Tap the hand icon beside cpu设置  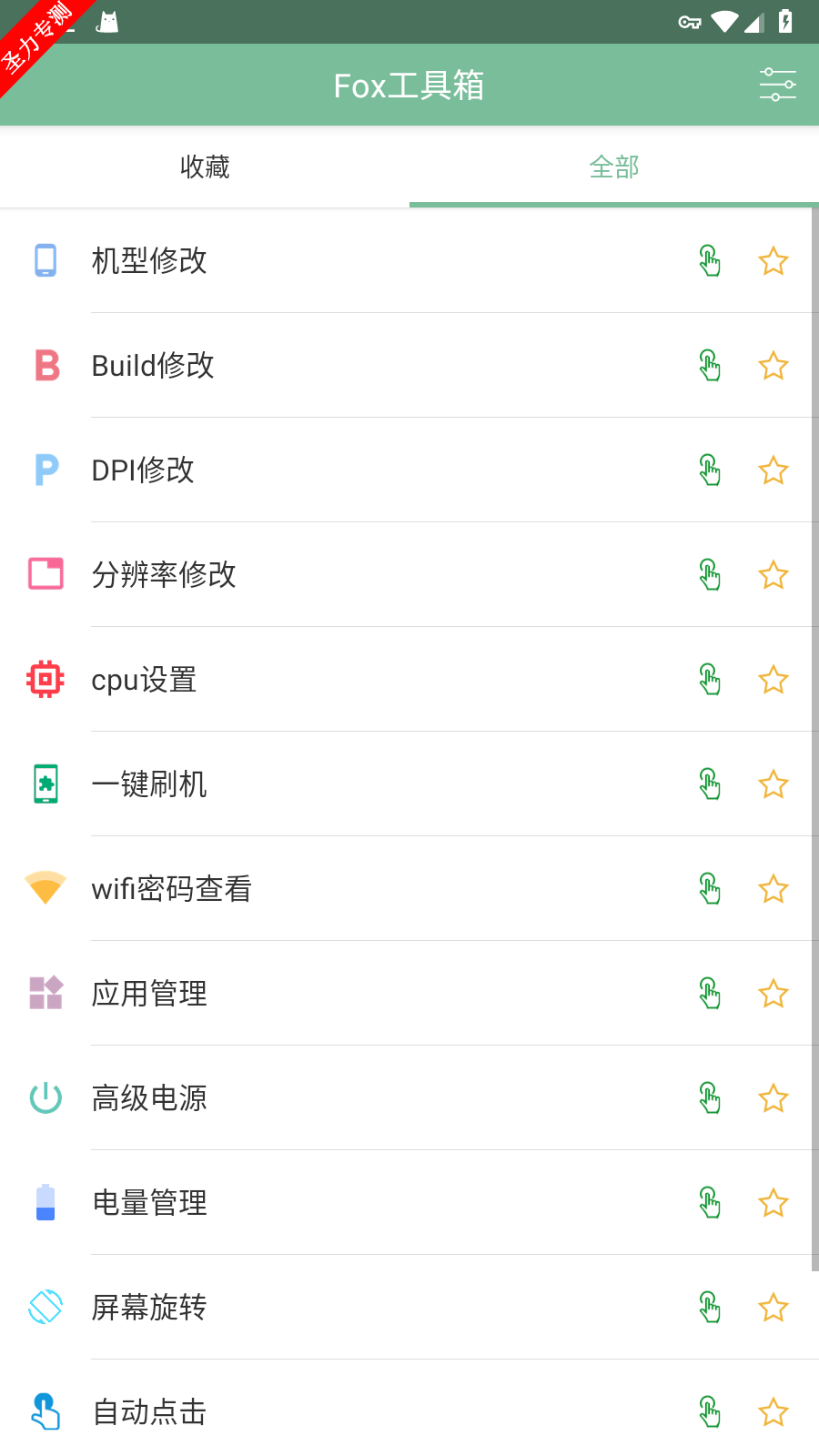(710, 680)
